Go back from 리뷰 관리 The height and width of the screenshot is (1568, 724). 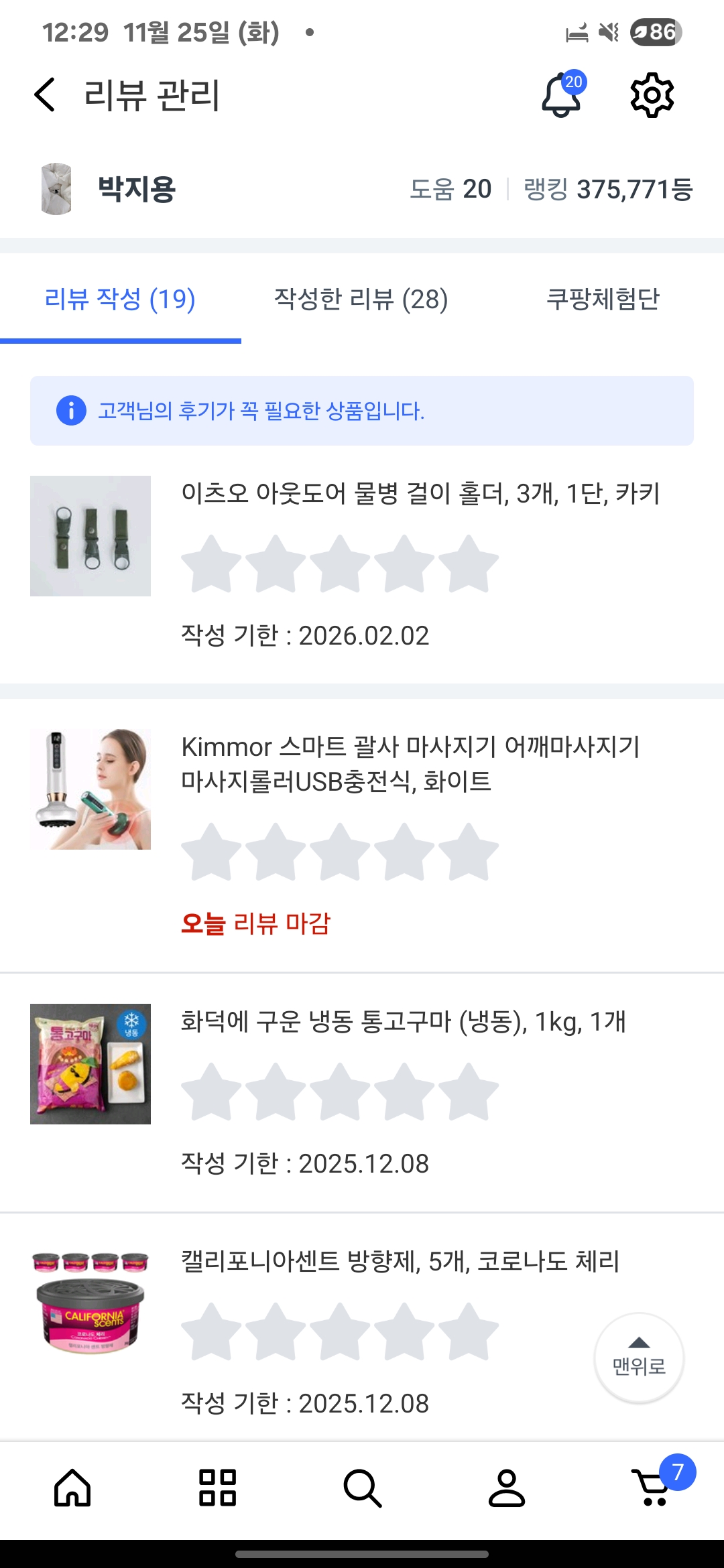tap(45, 94)
